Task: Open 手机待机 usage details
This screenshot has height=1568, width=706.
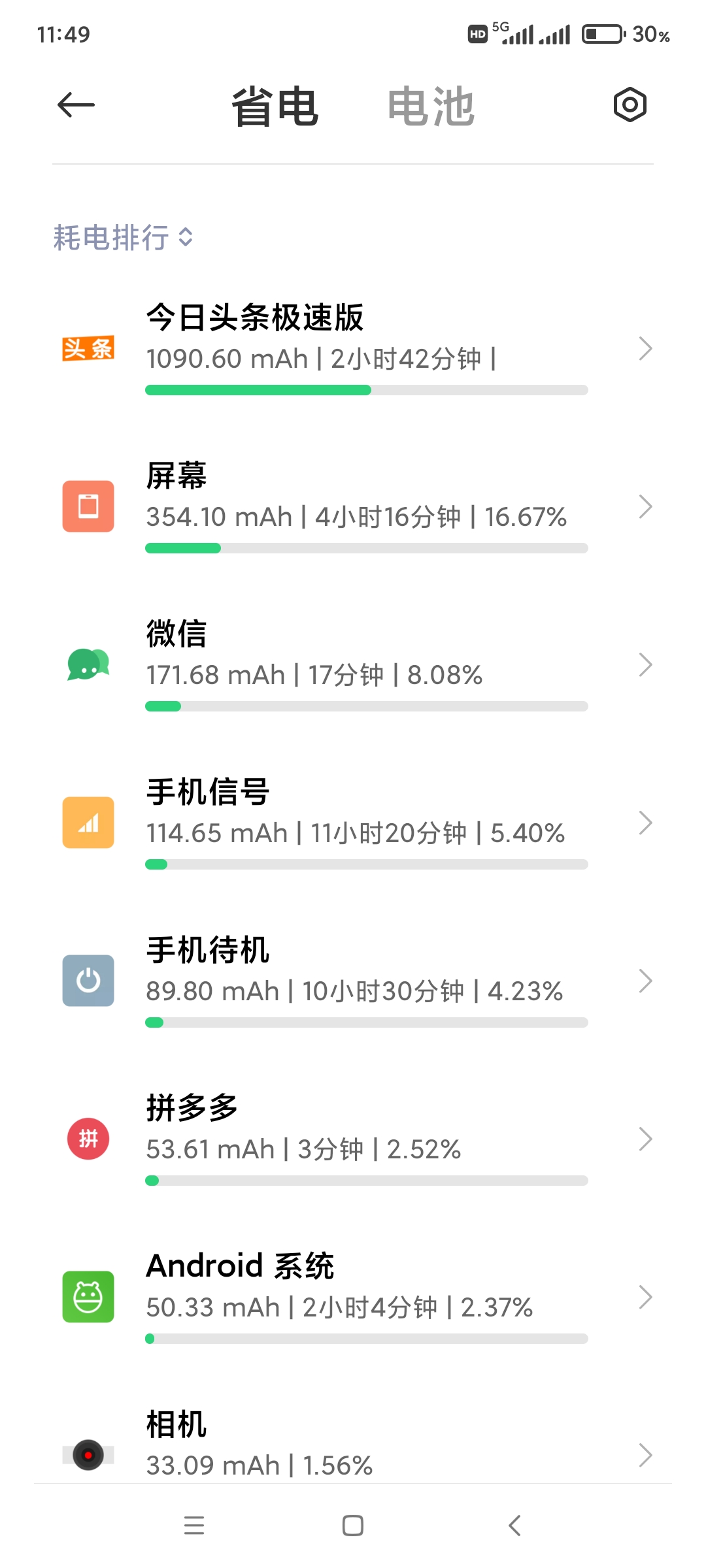Action: pyautogui.click(x=353, y=981)
